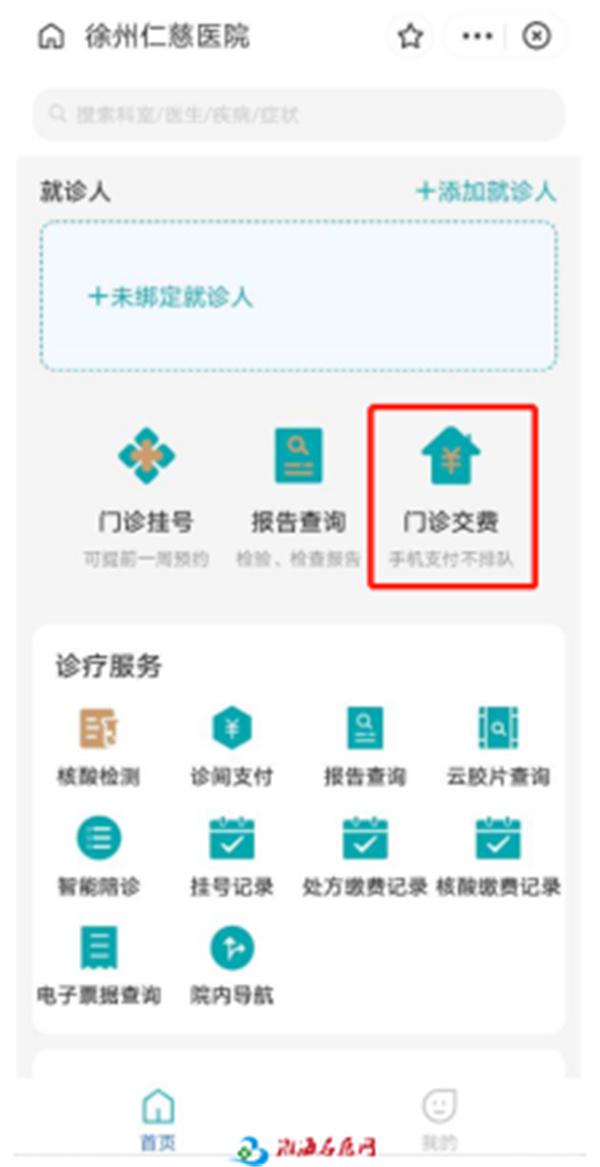Open 智能陪诊

[98, 855]
